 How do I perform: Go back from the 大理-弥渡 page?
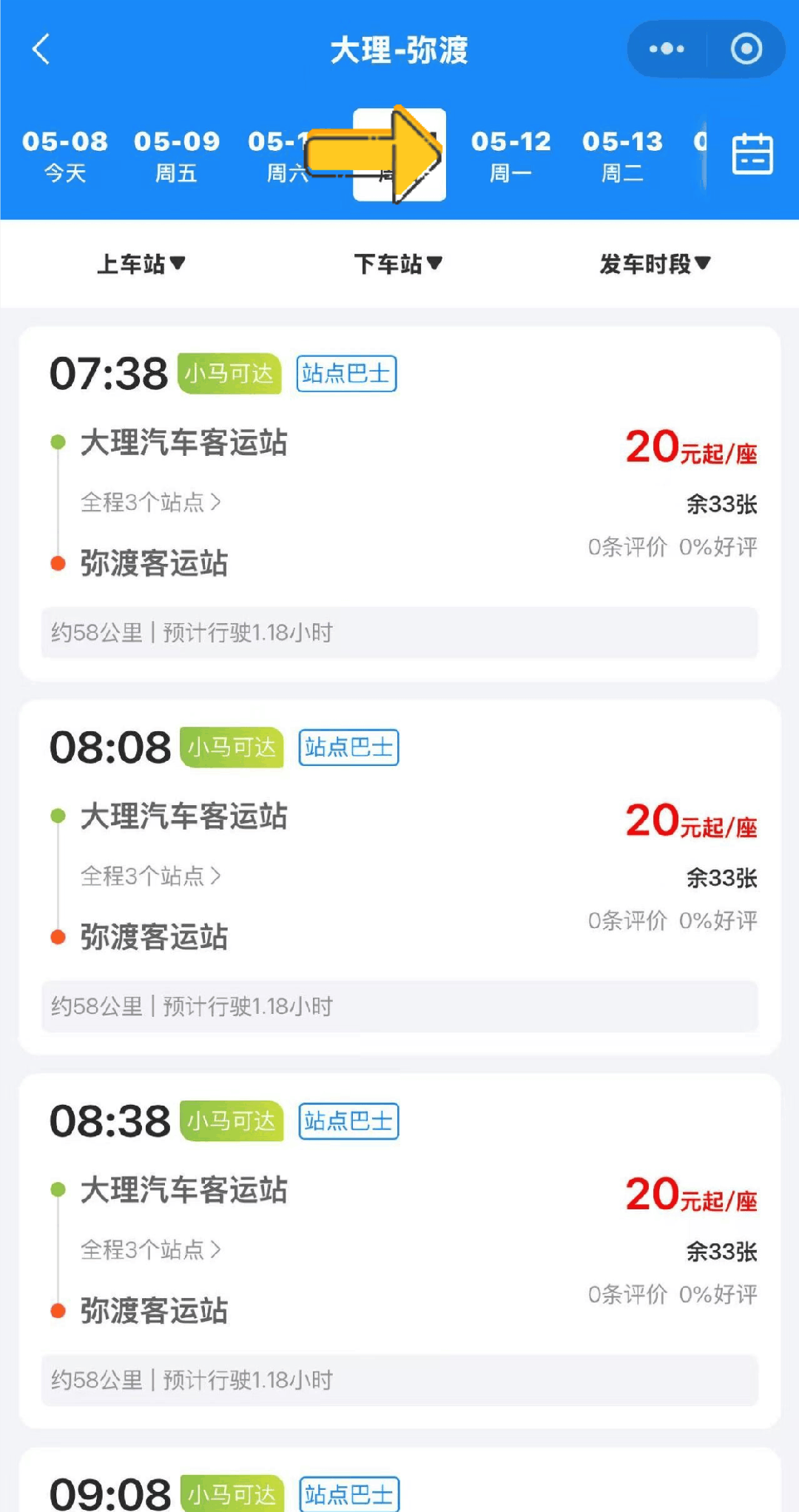41,50
